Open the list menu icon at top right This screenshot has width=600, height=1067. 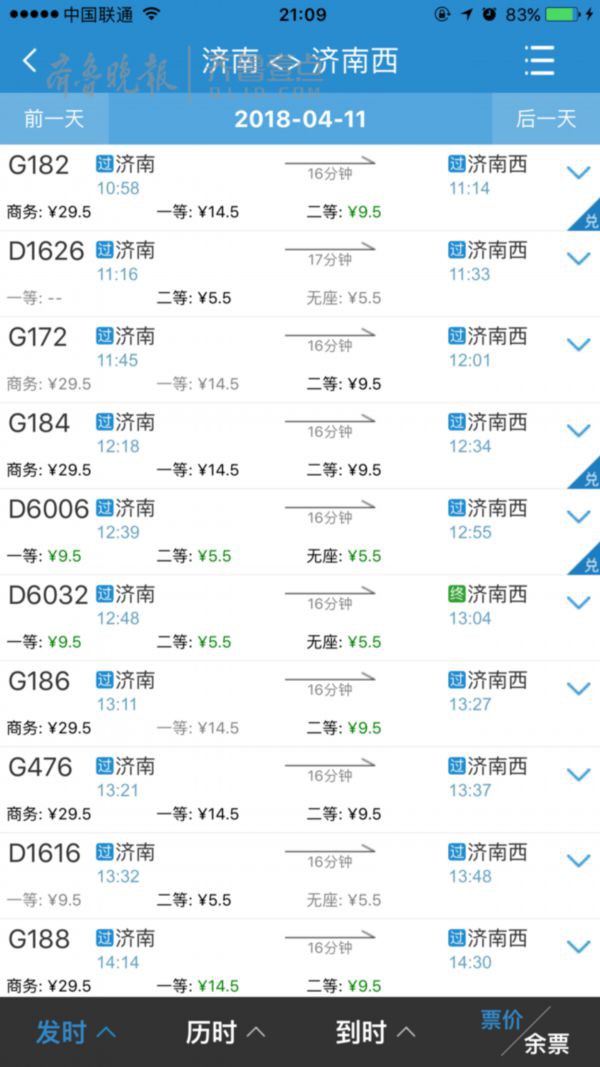(540, 61)
